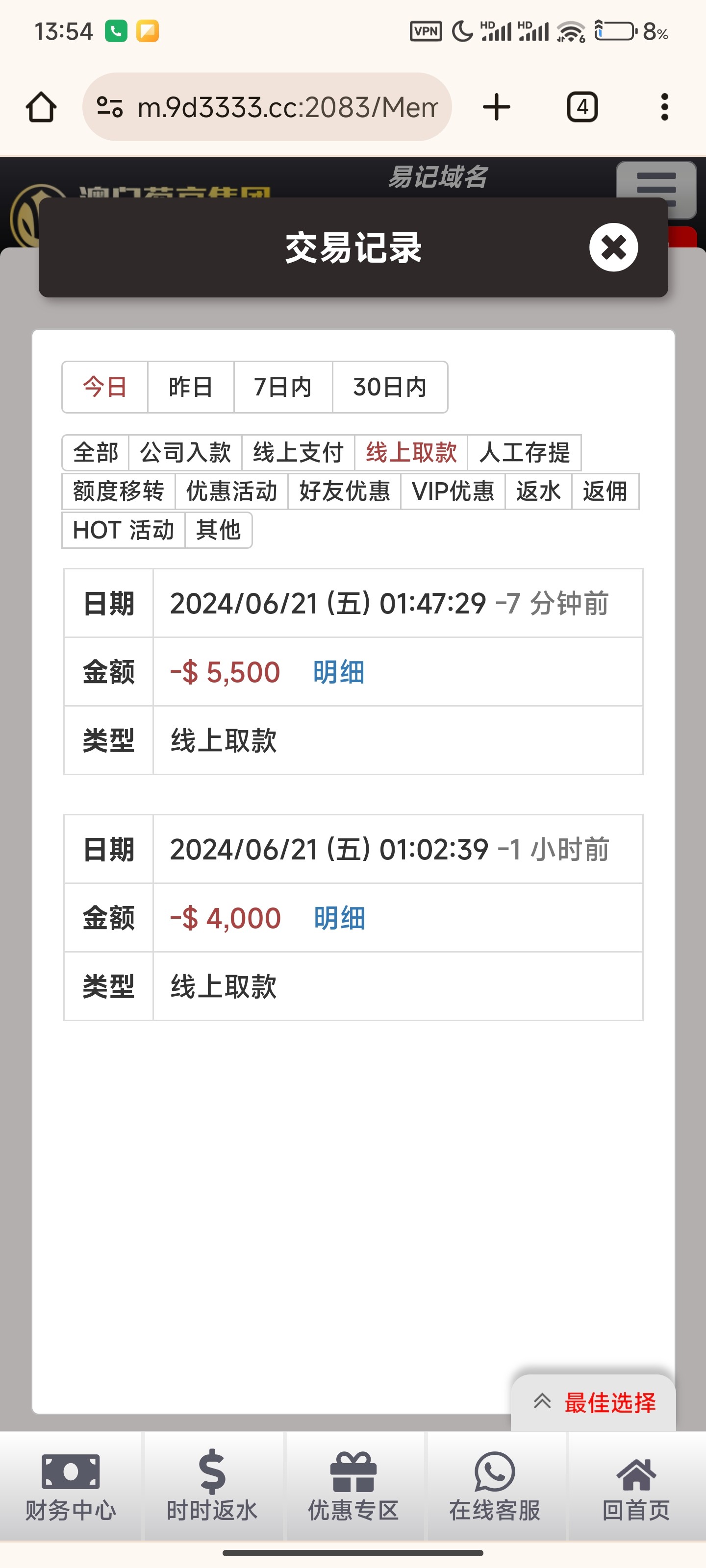Select the 7日内 date range
706x1568 pixels.
[282, 387]
